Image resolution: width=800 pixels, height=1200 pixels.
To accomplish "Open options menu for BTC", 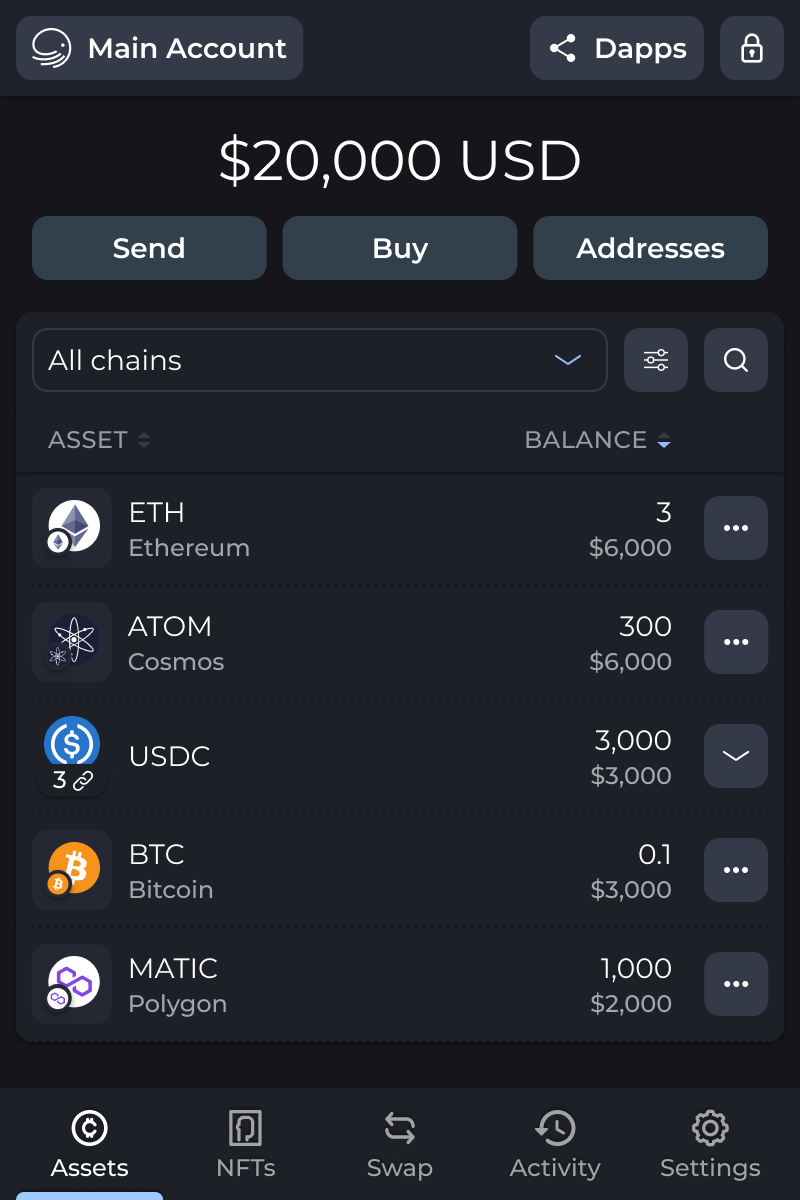I will (x=736, y=870).
